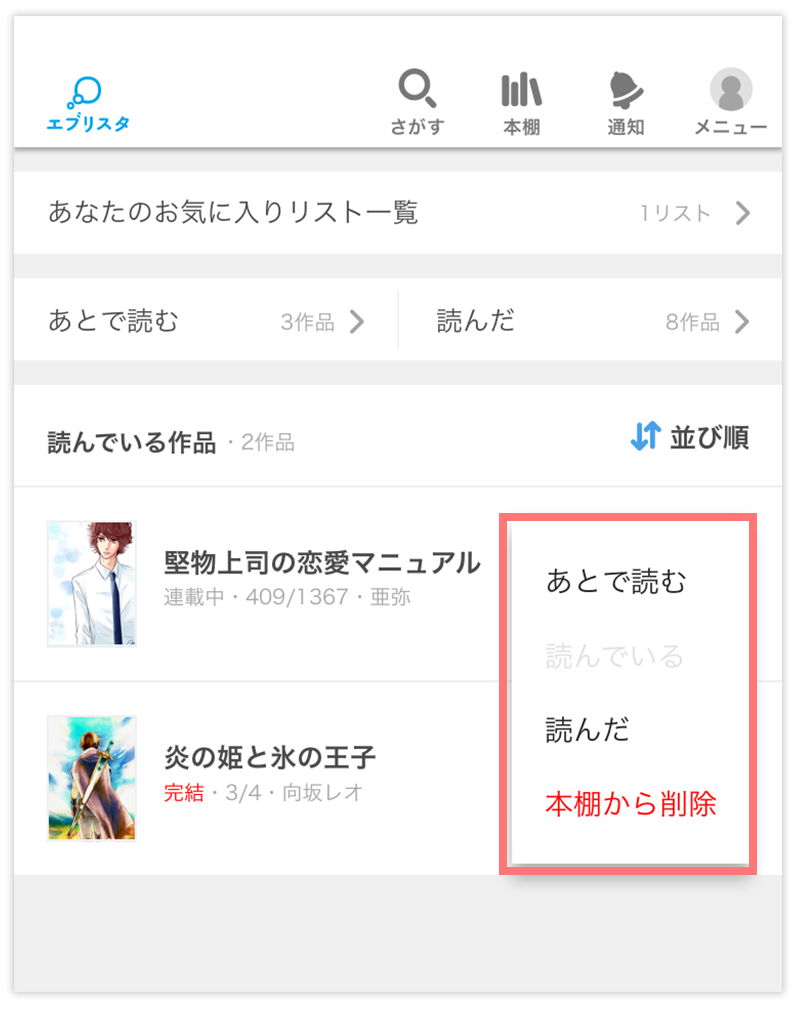Screen dimensions: 800x1013
Task: Choose 読んだ in the popup menu
Action: [x=588, y=729]
